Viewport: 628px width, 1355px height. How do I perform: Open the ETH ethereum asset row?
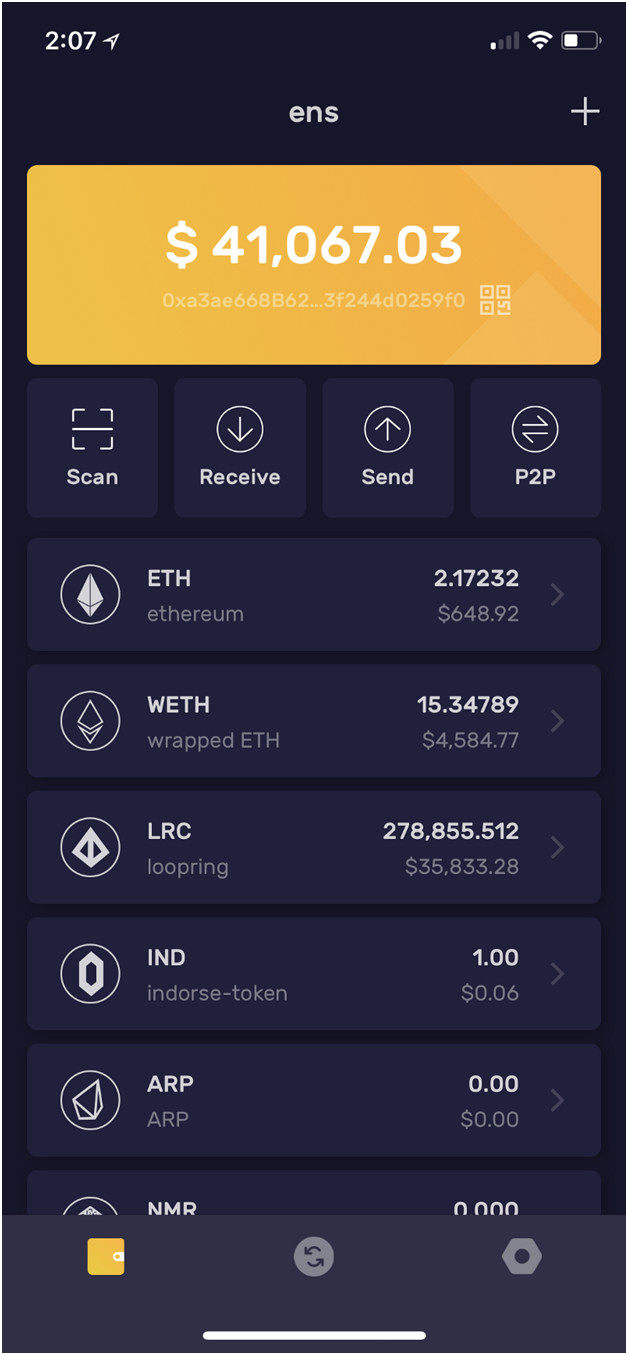click(314, 595)
